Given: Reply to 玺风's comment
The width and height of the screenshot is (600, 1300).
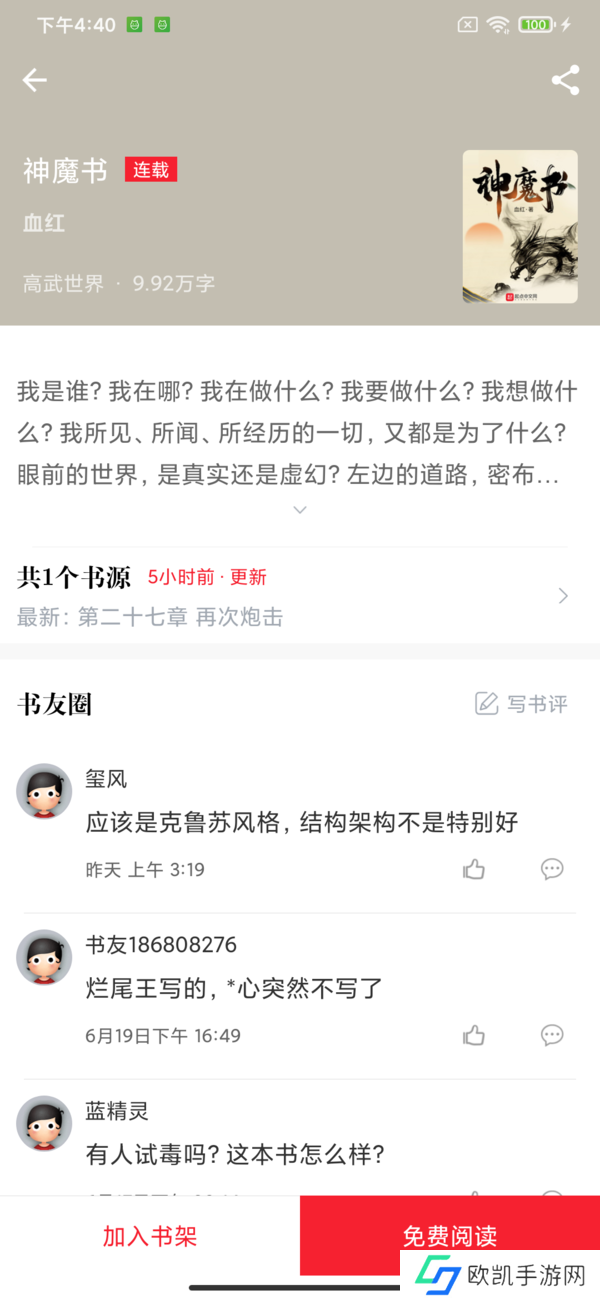Looking at the screenshot, I should 552,870.
